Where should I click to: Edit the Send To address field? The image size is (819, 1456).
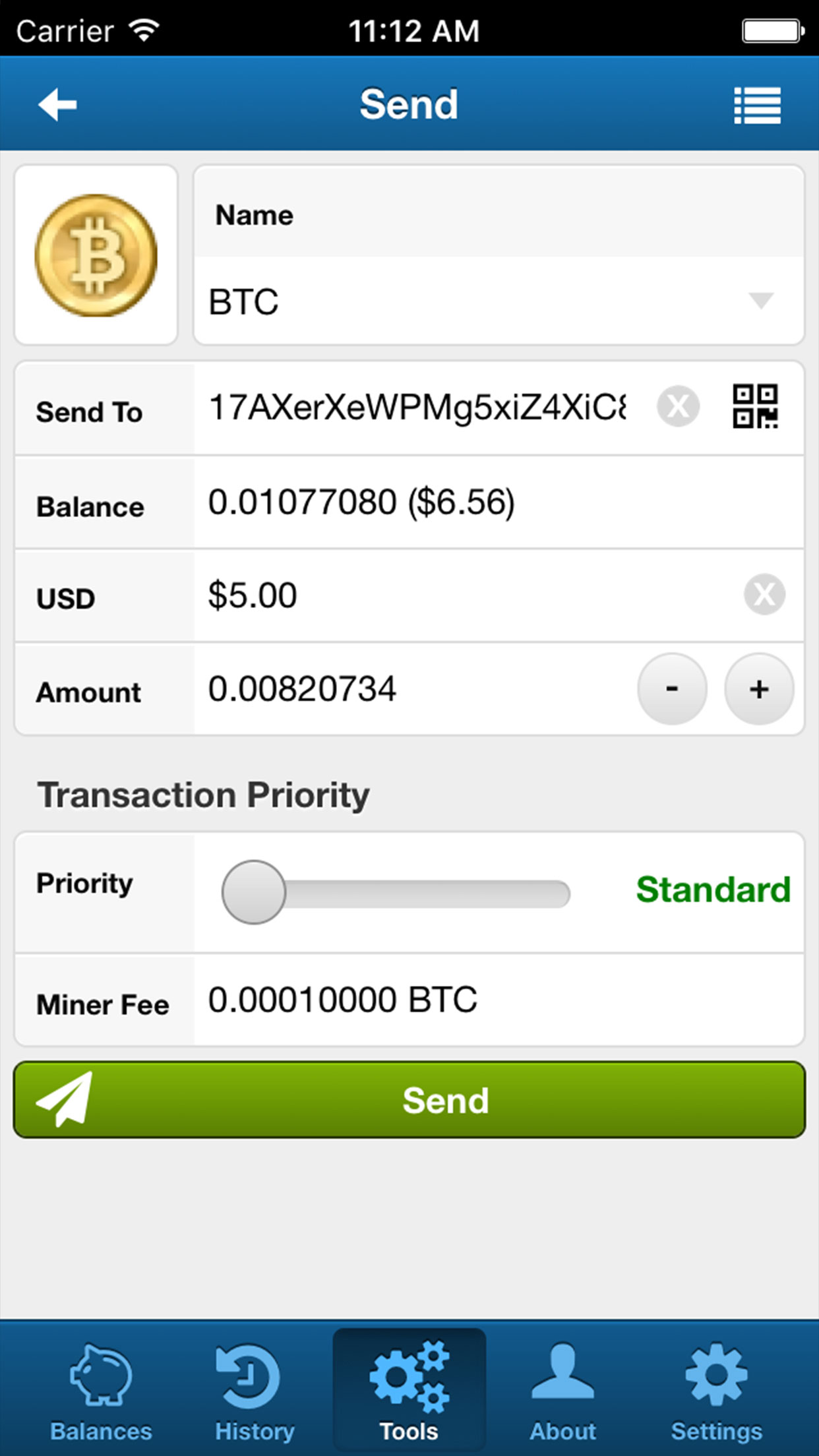(x=418, y=407)
